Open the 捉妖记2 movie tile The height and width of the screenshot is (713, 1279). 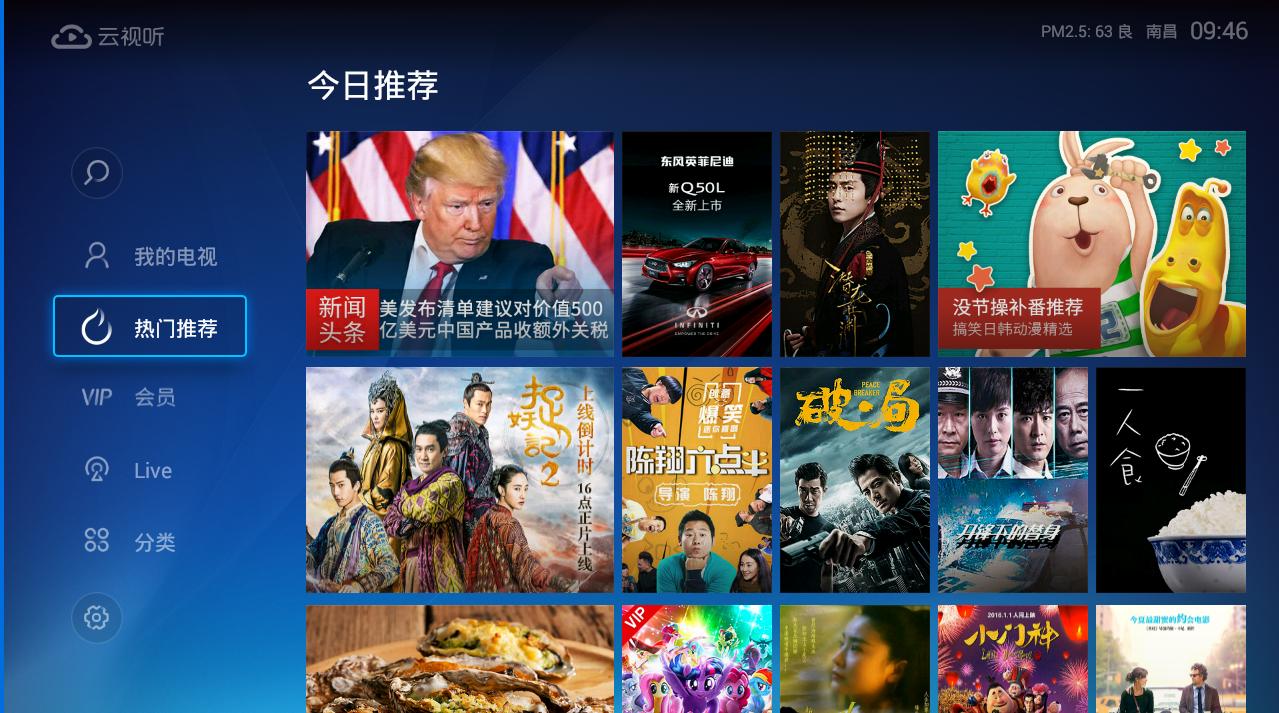tap(460, 479)
